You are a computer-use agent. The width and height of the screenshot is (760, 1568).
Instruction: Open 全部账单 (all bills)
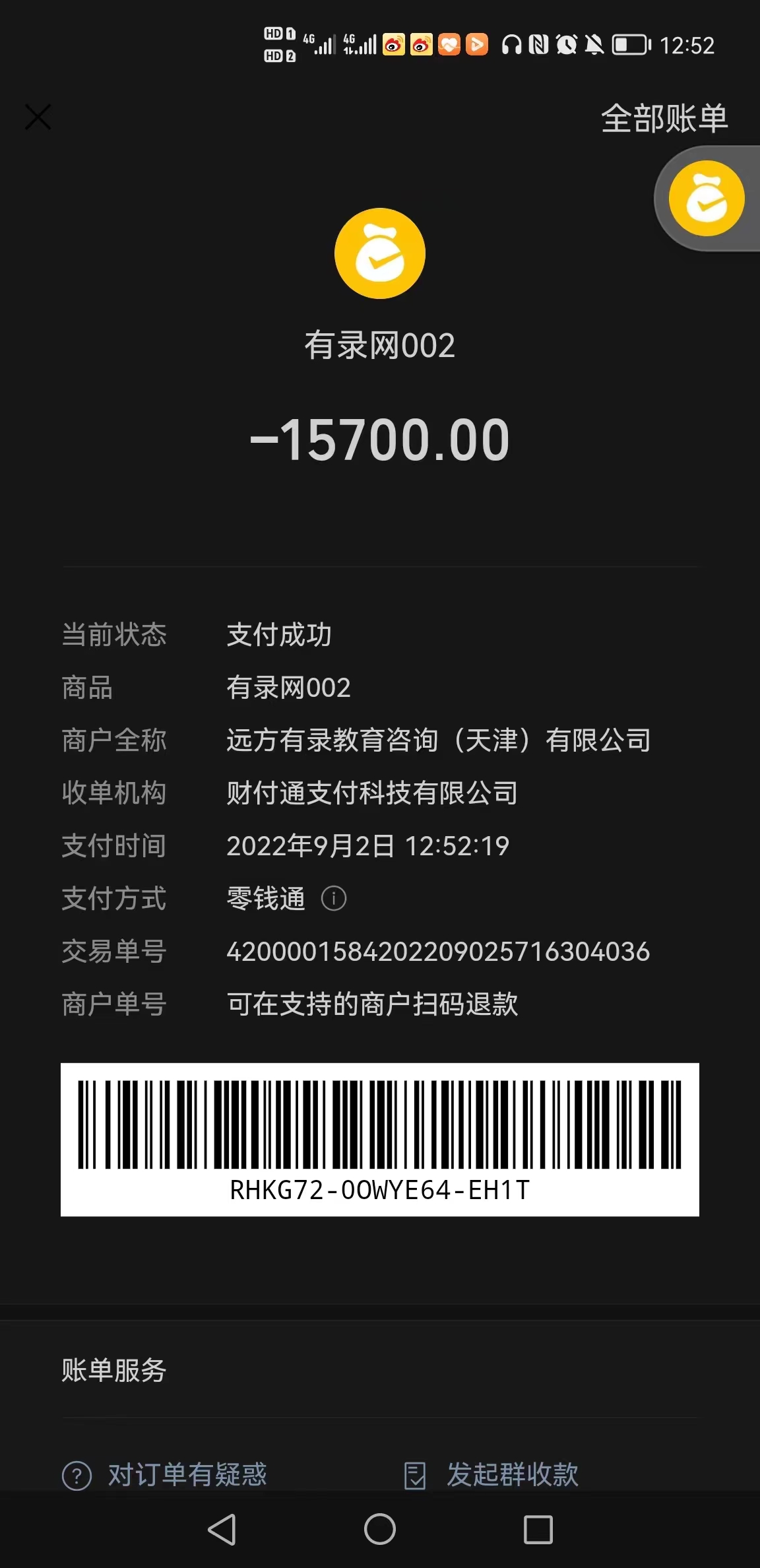coord(664,119)
